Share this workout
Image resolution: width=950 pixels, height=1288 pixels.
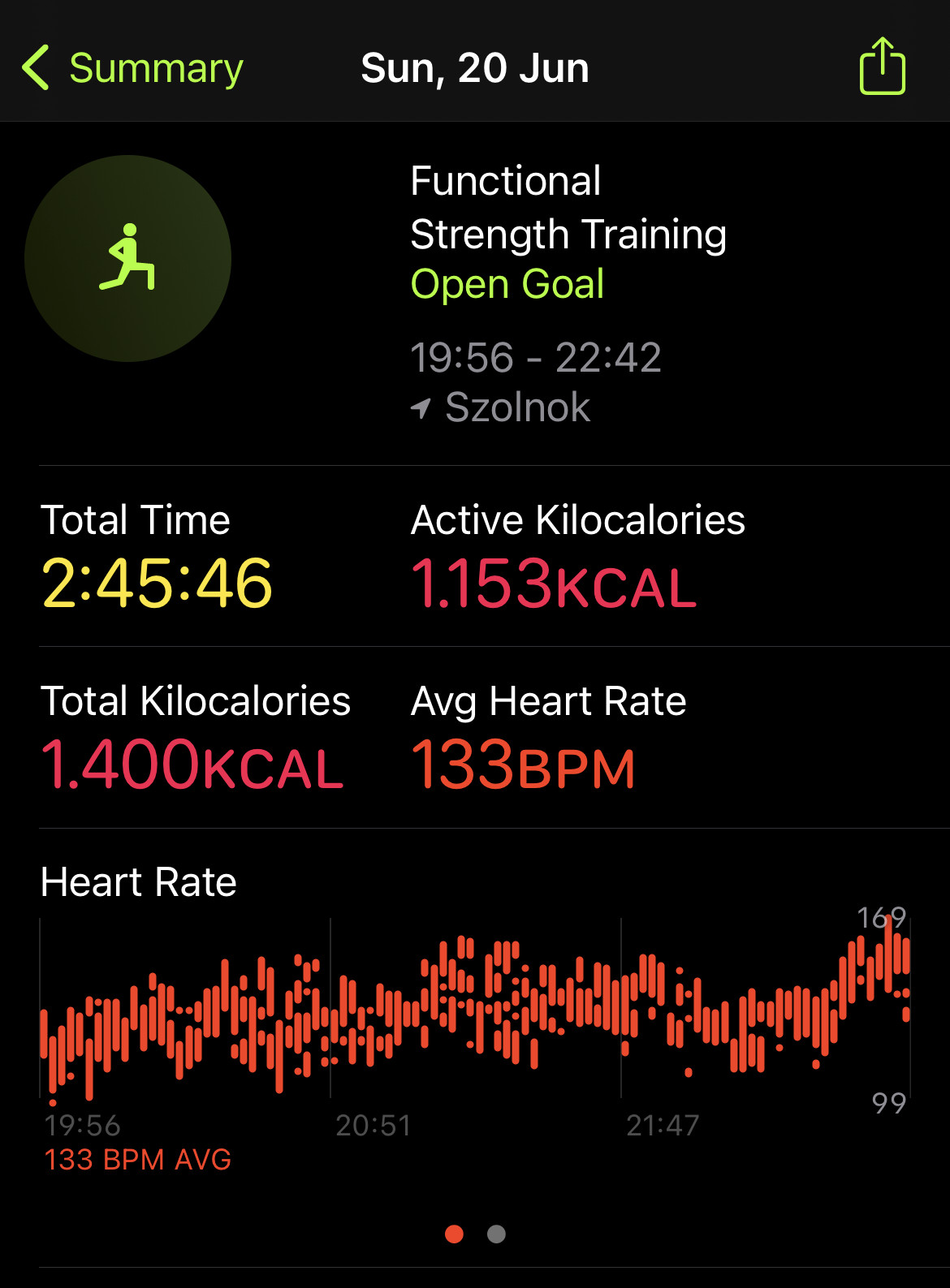[x=882, y=67]
